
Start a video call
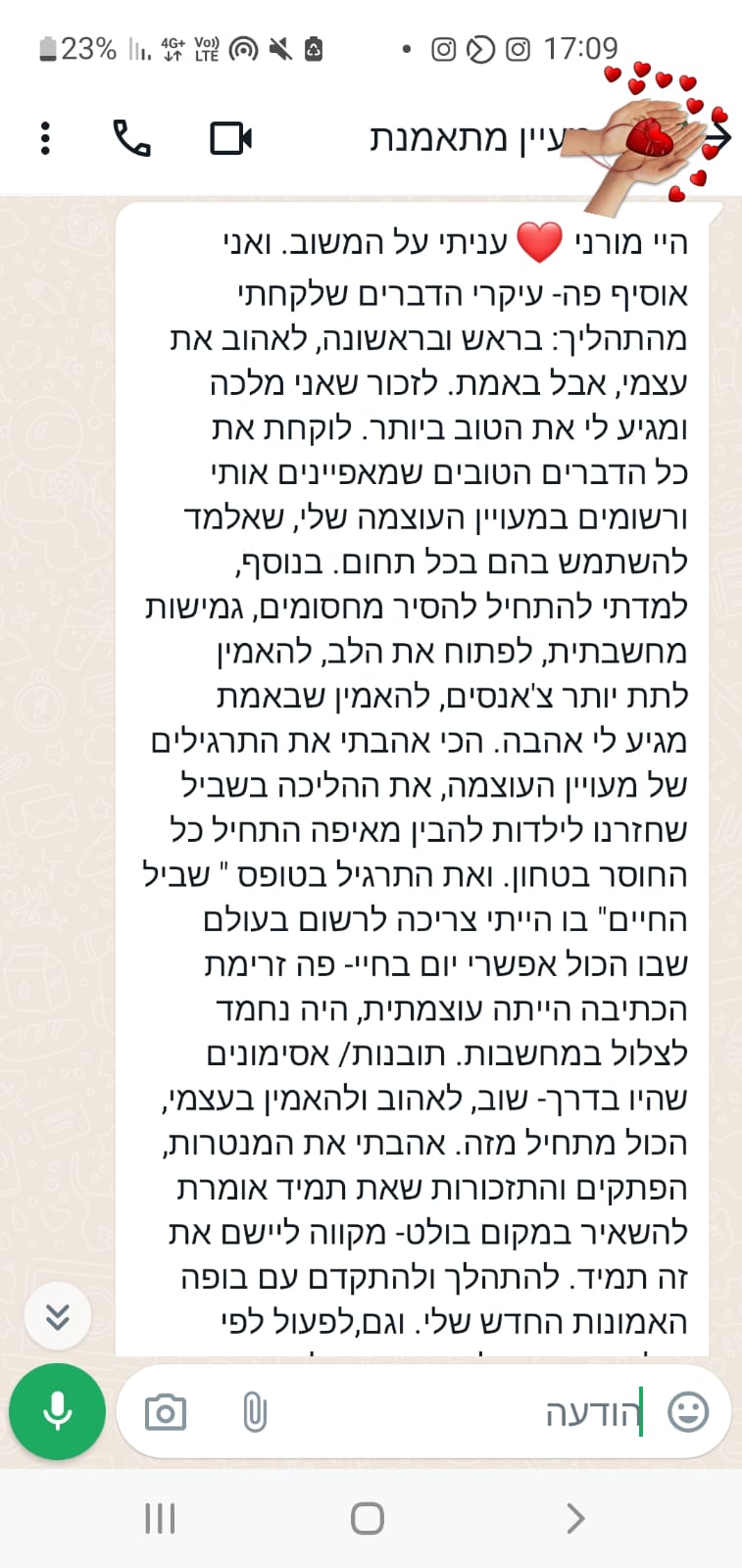click(231, 138)
